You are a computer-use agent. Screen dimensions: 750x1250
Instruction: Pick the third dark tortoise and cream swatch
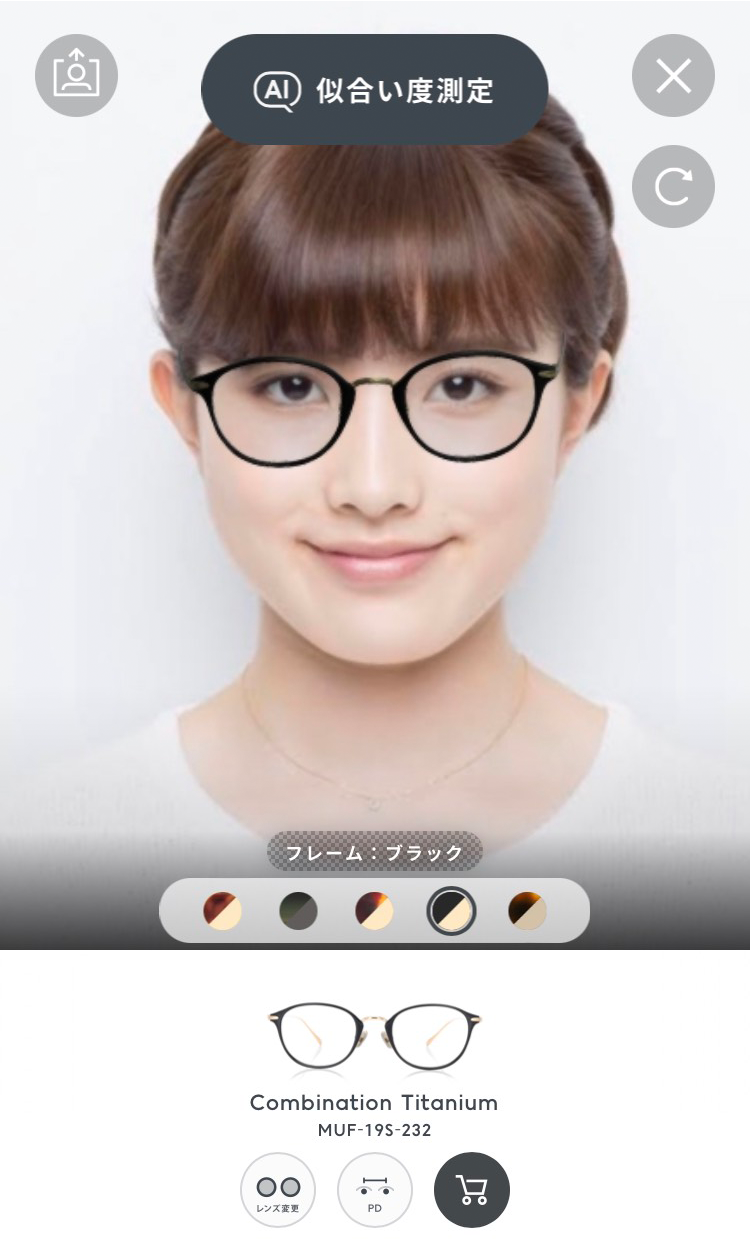click(374, 911)
